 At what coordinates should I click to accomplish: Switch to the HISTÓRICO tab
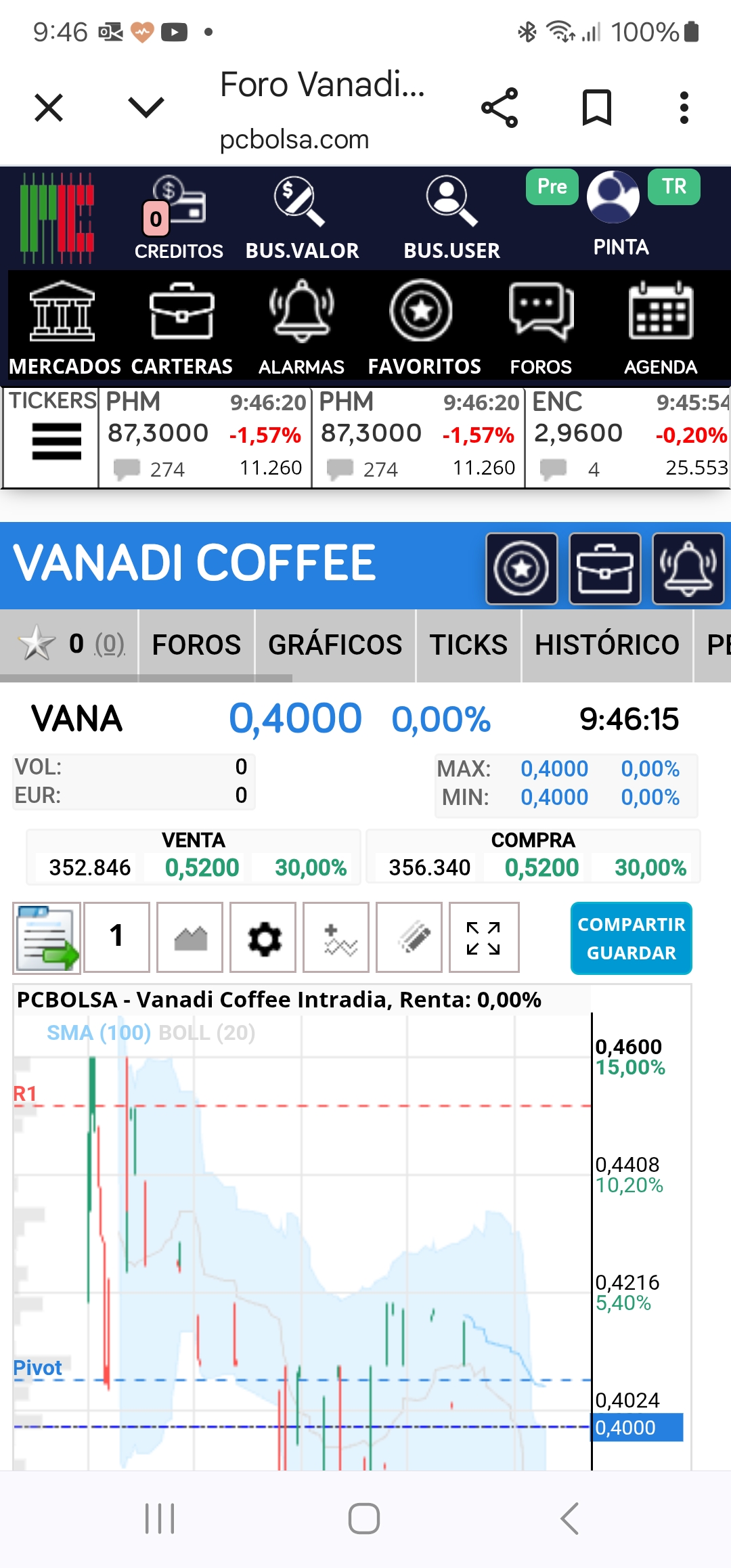click(607, 645)
